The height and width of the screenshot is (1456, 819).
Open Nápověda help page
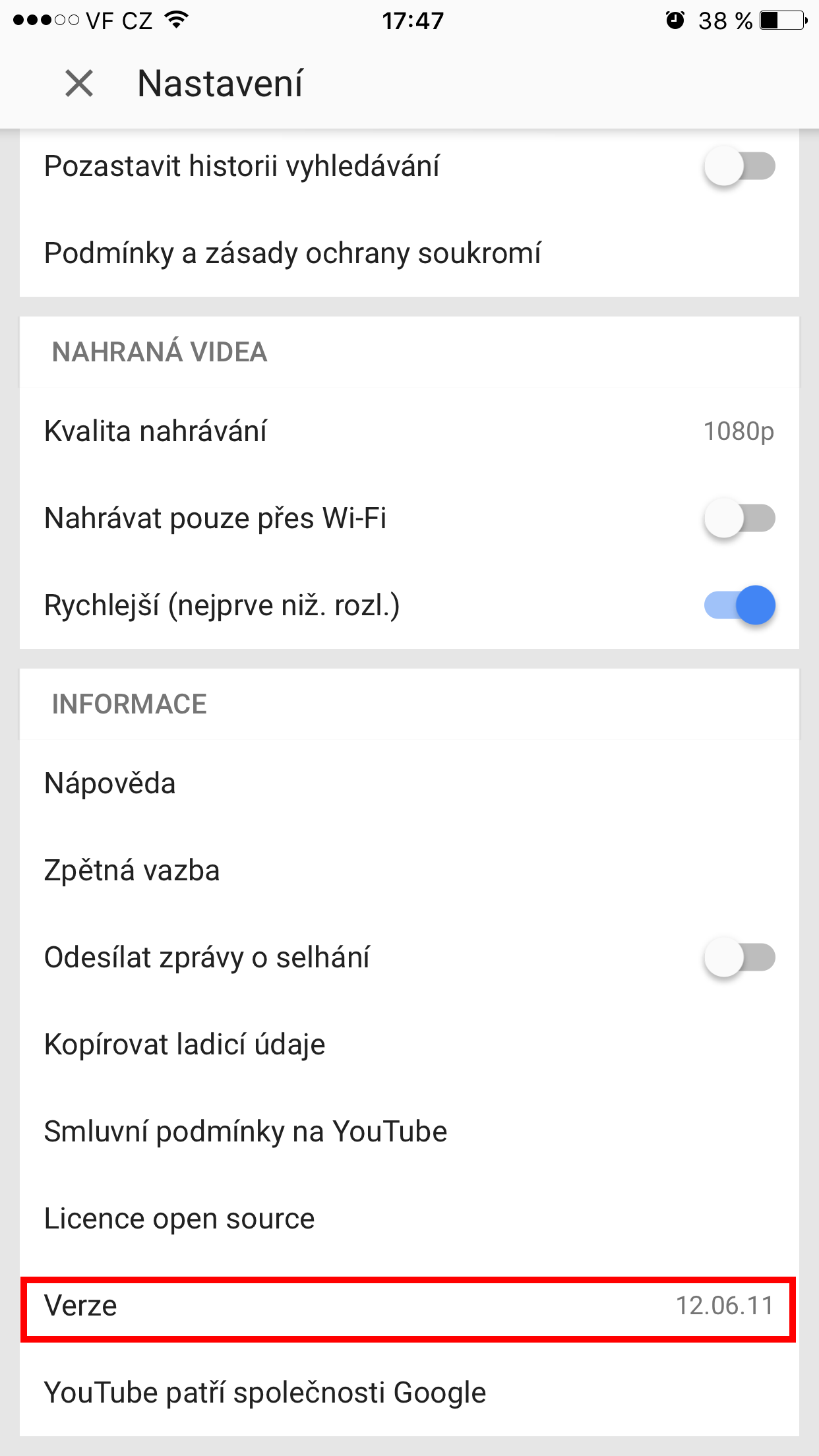[110, 783]
